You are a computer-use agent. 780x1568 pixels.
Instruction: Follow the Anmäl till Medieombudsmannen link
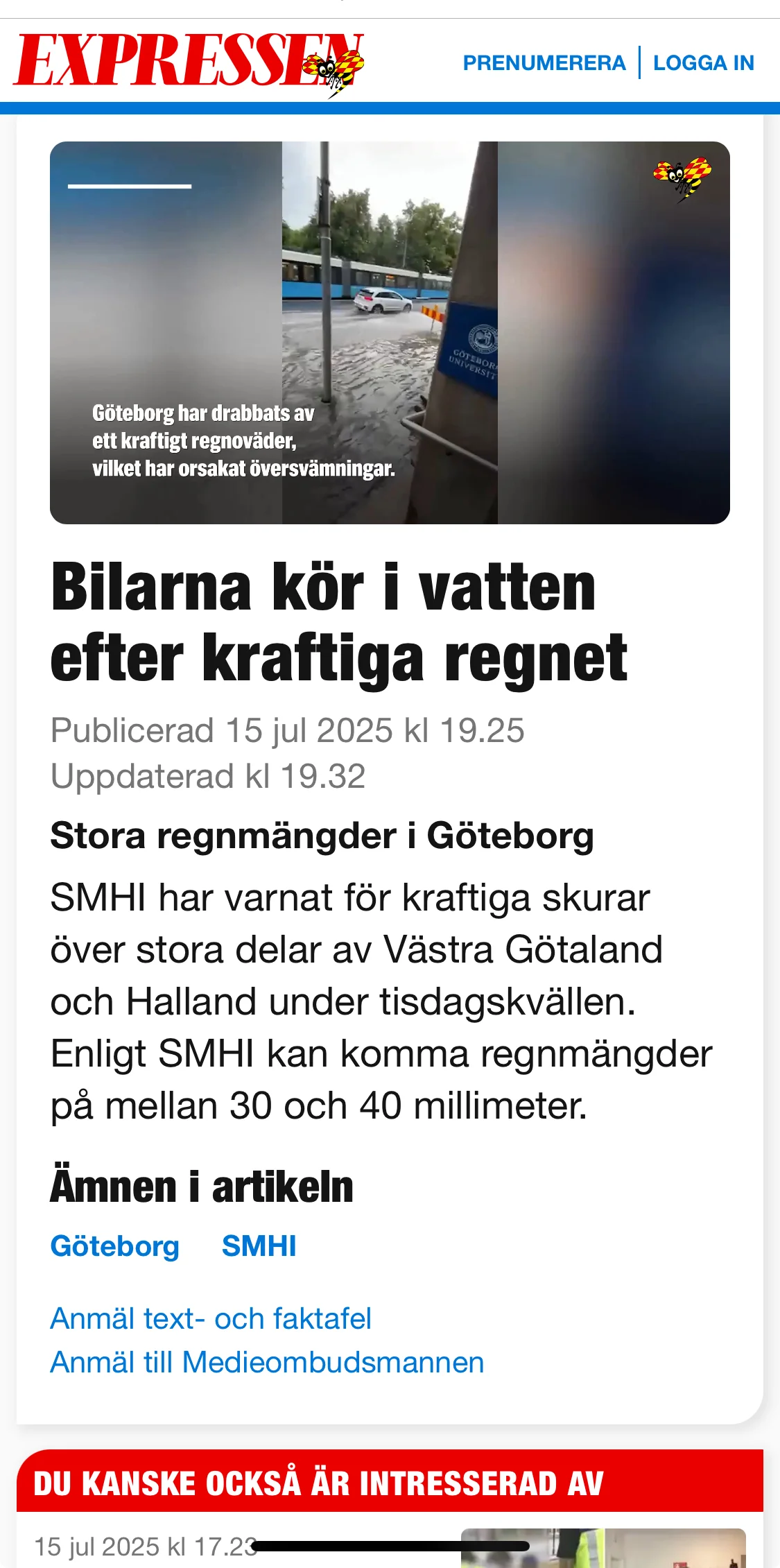click(x=267, y=1363)
